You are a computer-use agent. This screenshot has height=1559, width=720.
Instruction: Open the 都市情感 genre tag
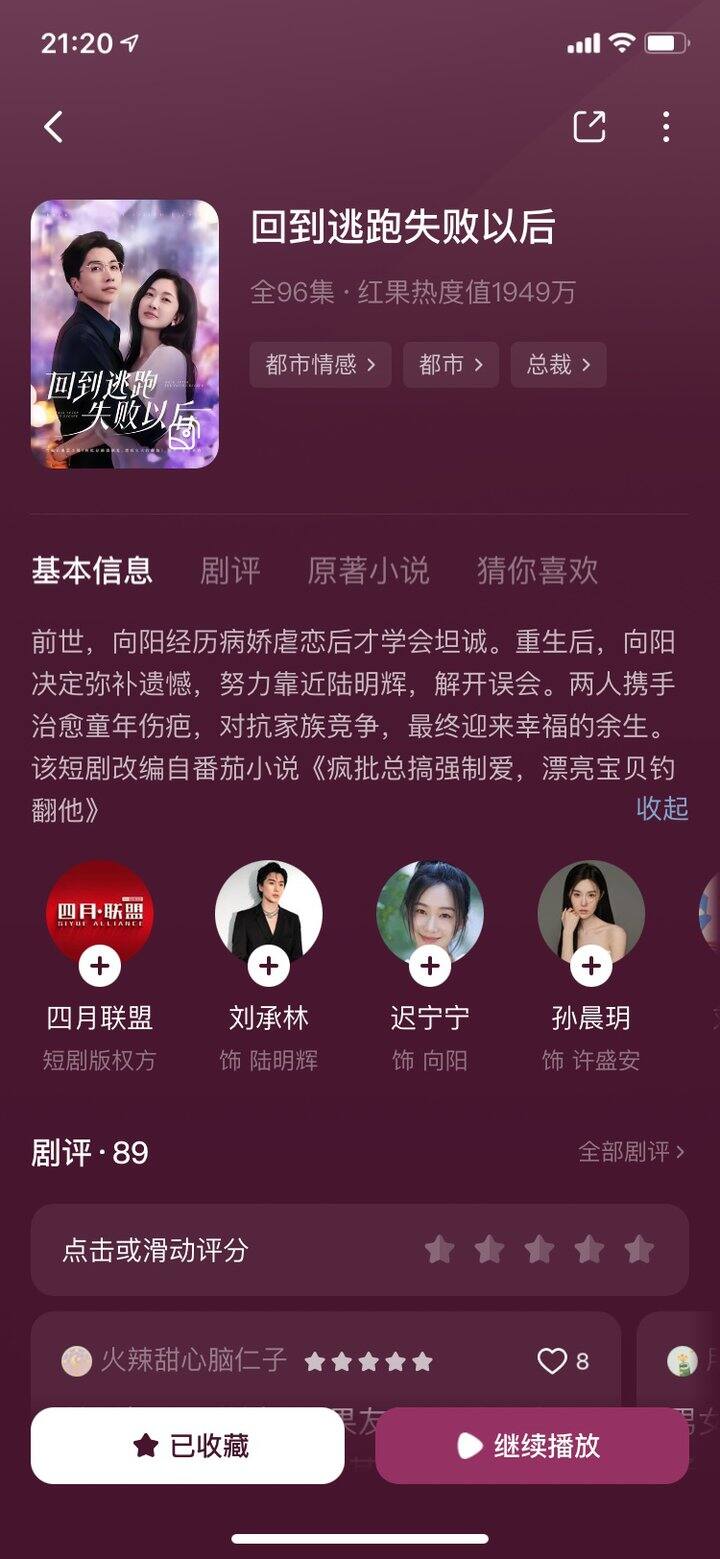320,365
